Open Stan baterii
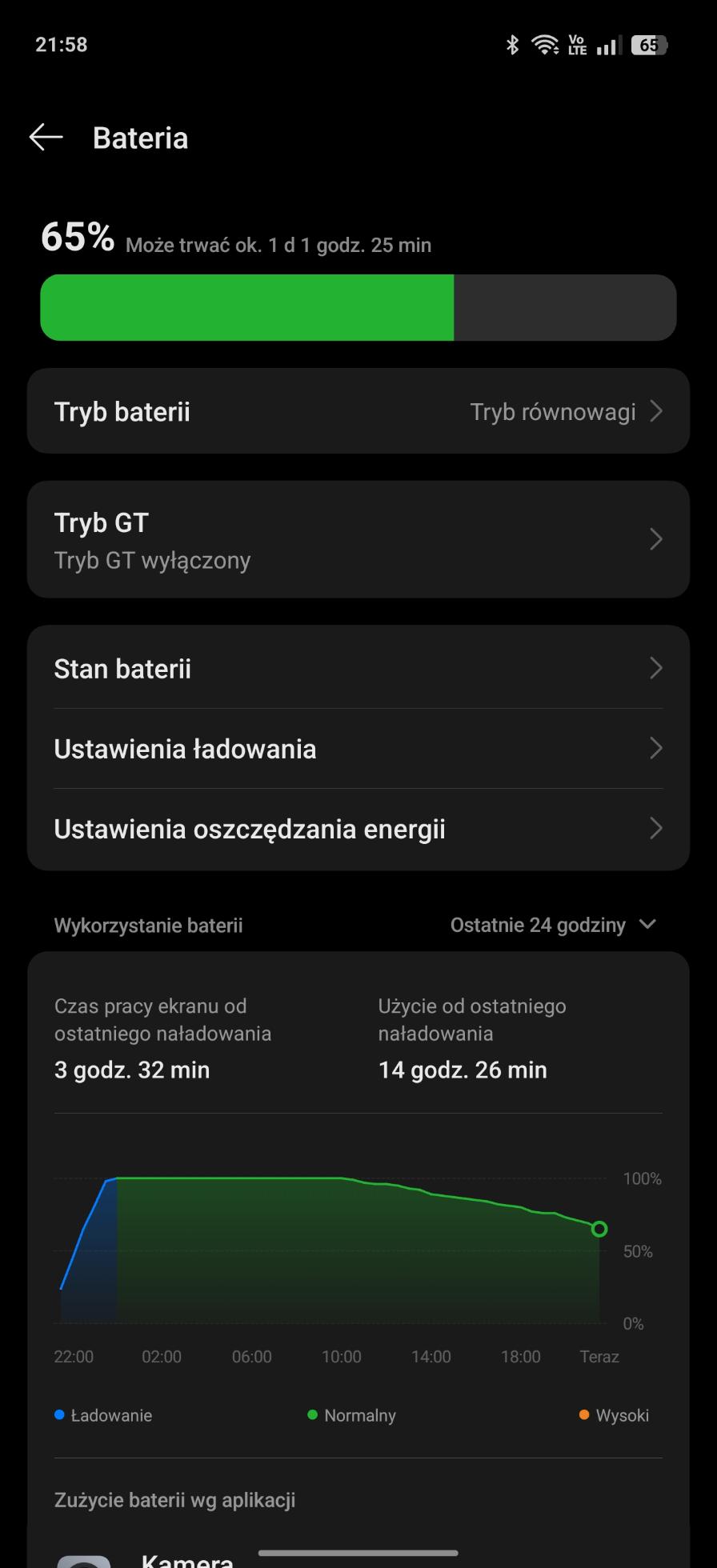Image resolution: width=717 pixels, height=1568 pixels. tap(358, 668)
